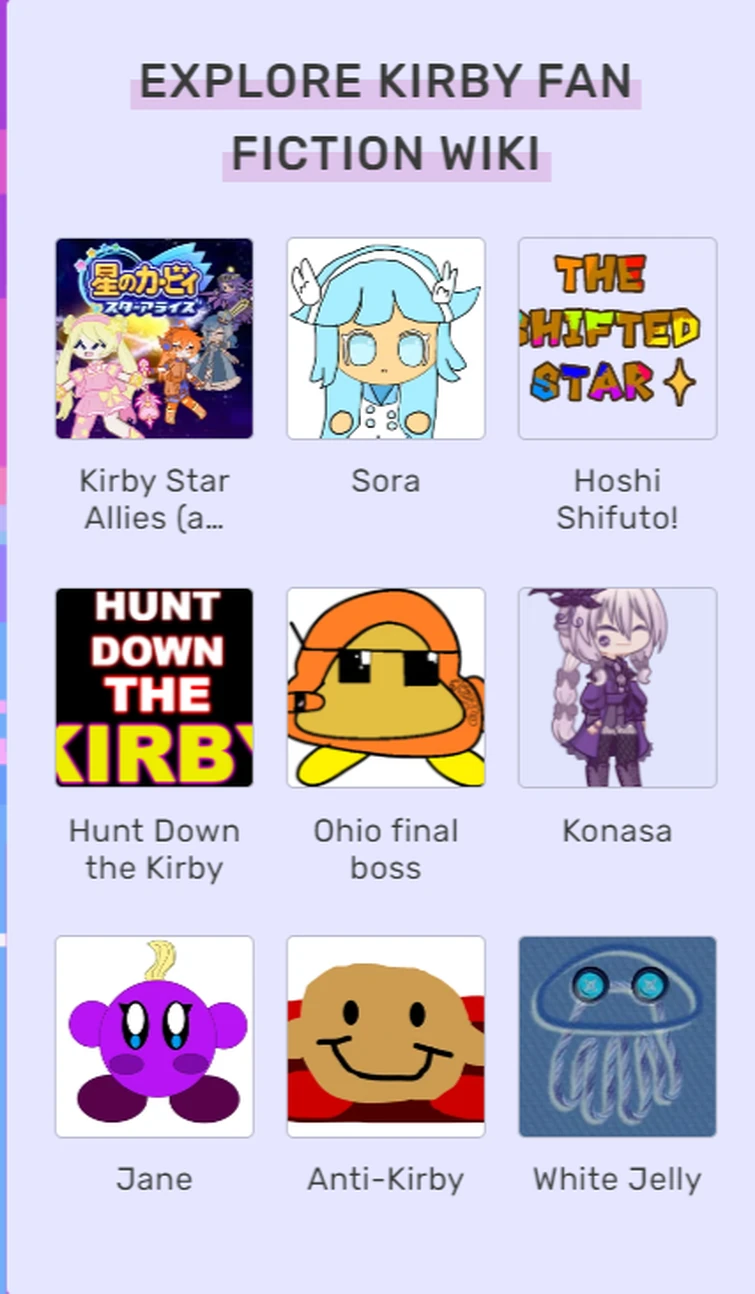Open the Anti-Kirby page
Viewport: 755px width, 1294px height.
click(386, 1036)
